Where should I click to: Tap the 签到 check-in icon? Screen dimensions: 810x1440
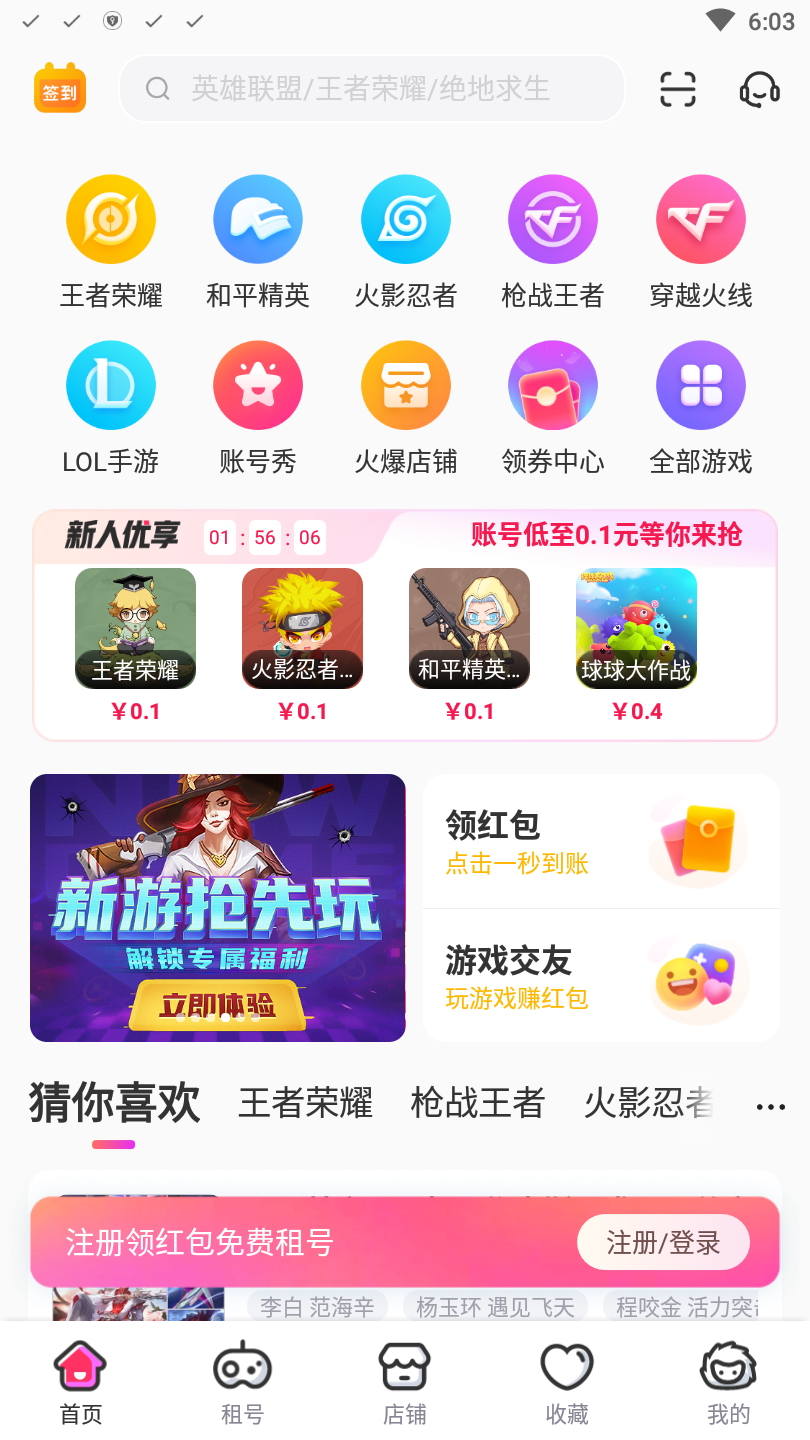tap(59, 89)
